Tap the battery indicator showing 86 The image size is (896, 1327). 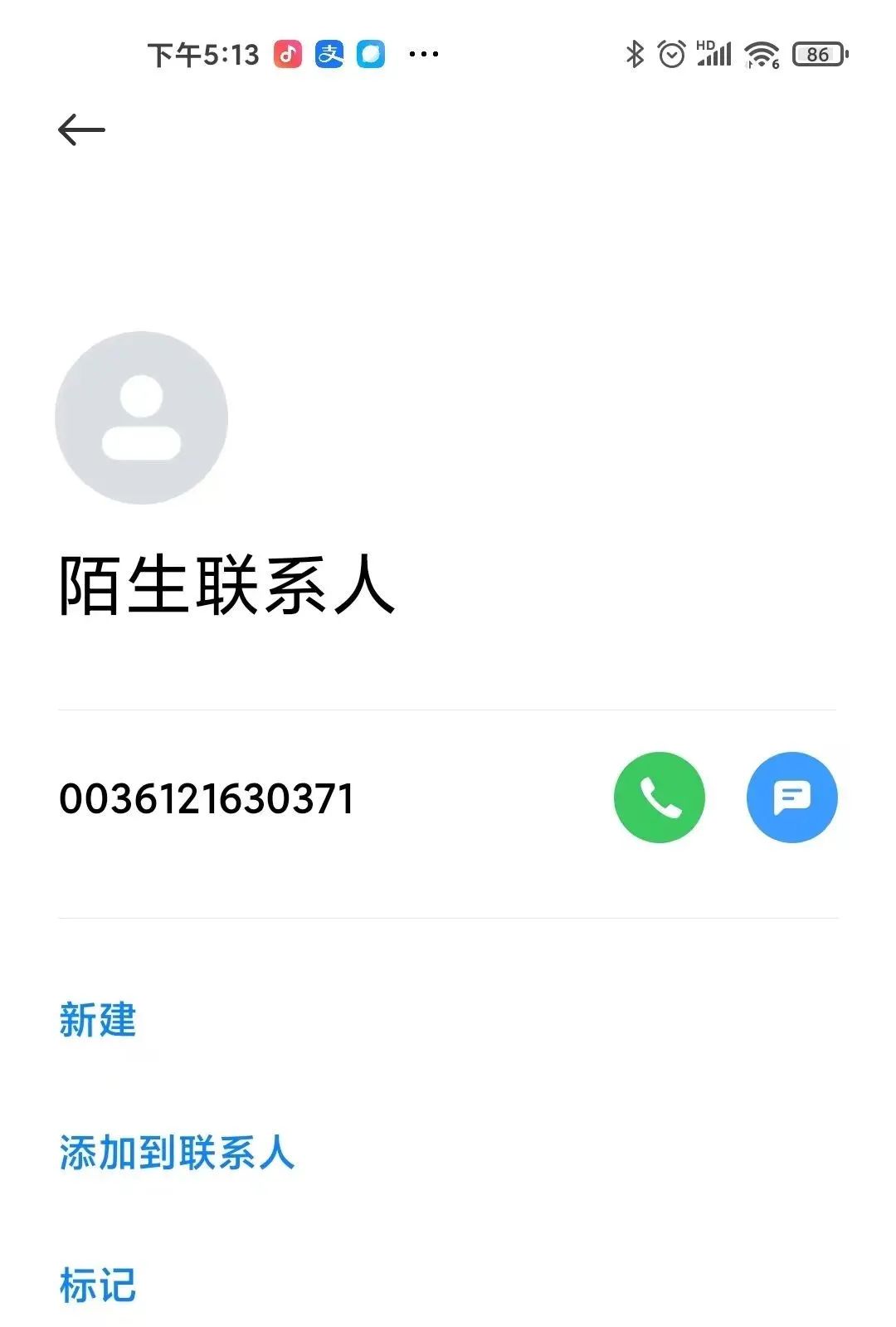820,53
